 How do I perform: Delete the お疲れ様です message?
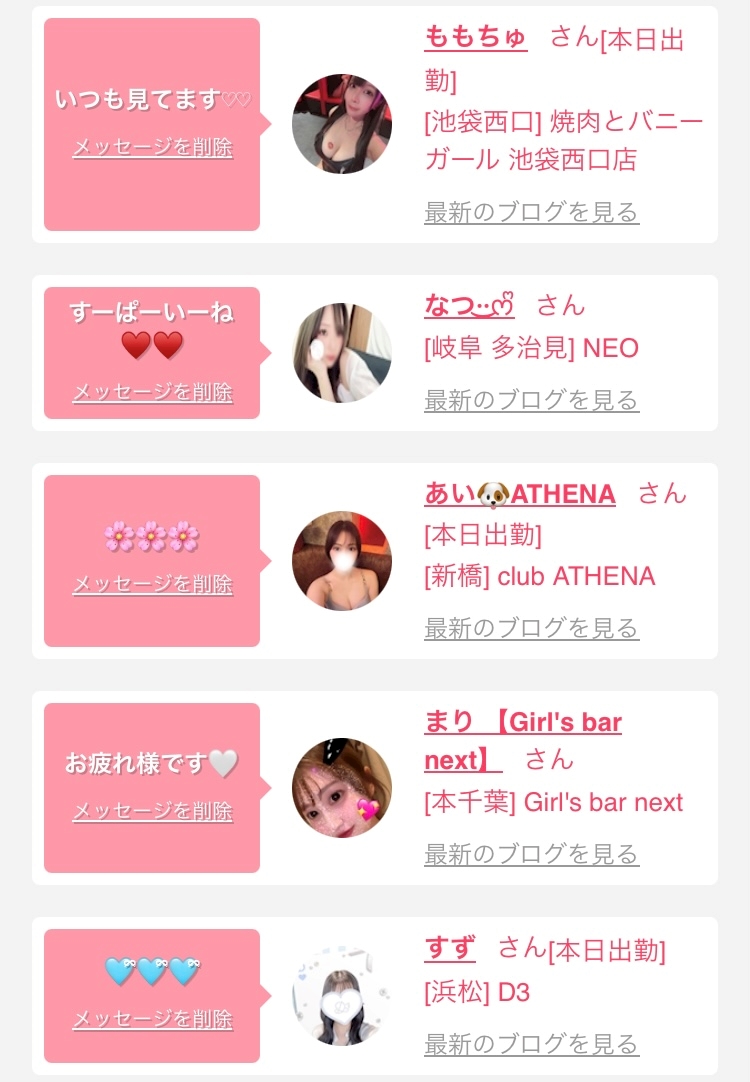click(152, 811)
